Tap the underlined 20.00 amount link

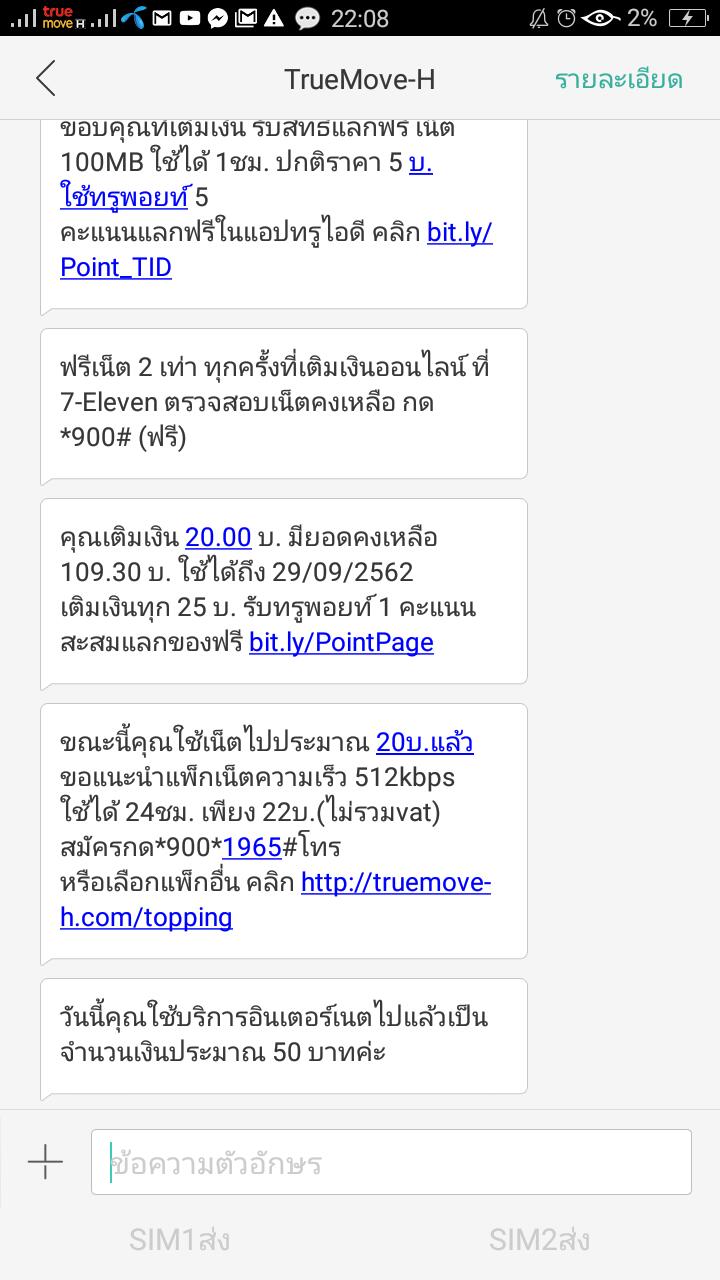tap(218, 537)
